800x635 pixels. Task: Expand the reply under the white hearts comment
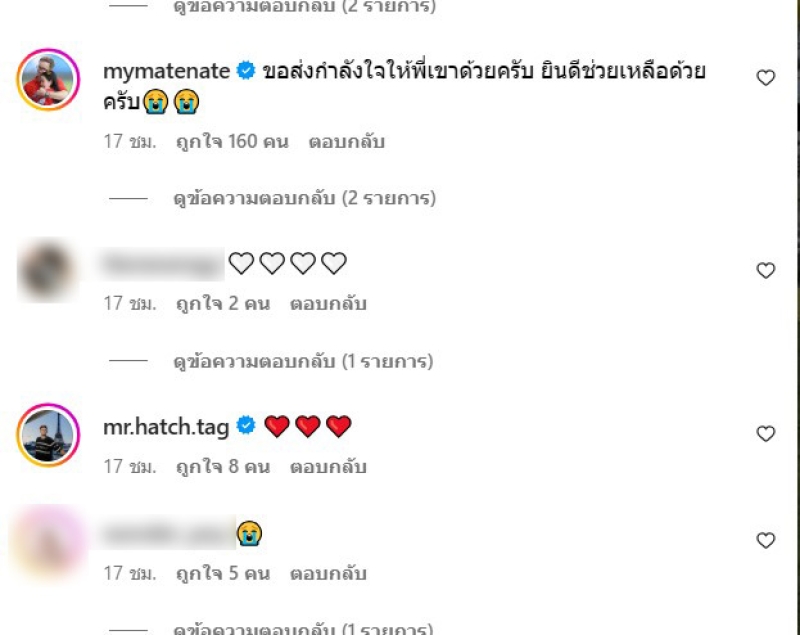click(302, 361)
